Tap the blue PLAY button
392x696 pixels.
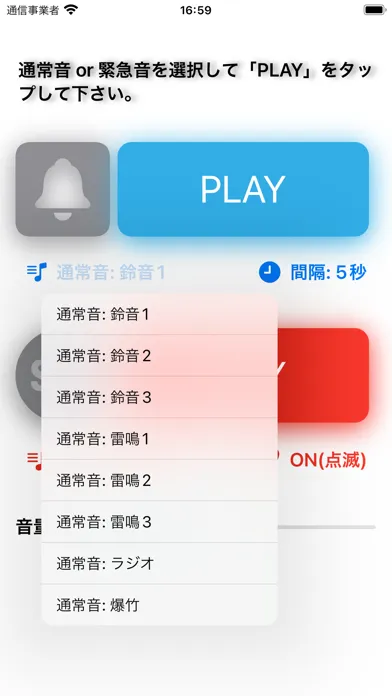coord(243,189)
